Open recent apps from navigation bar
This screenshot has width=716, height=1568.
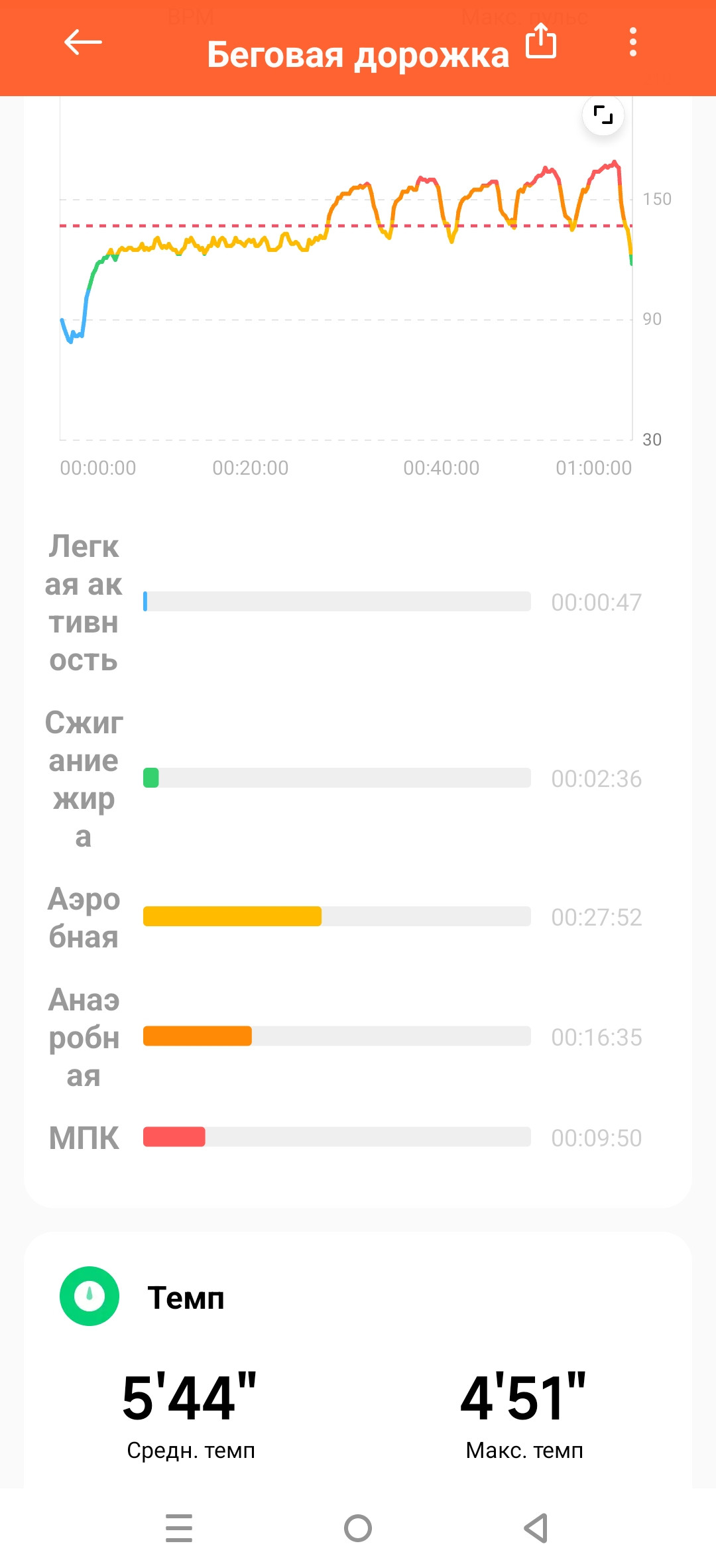click(179, 1528)
